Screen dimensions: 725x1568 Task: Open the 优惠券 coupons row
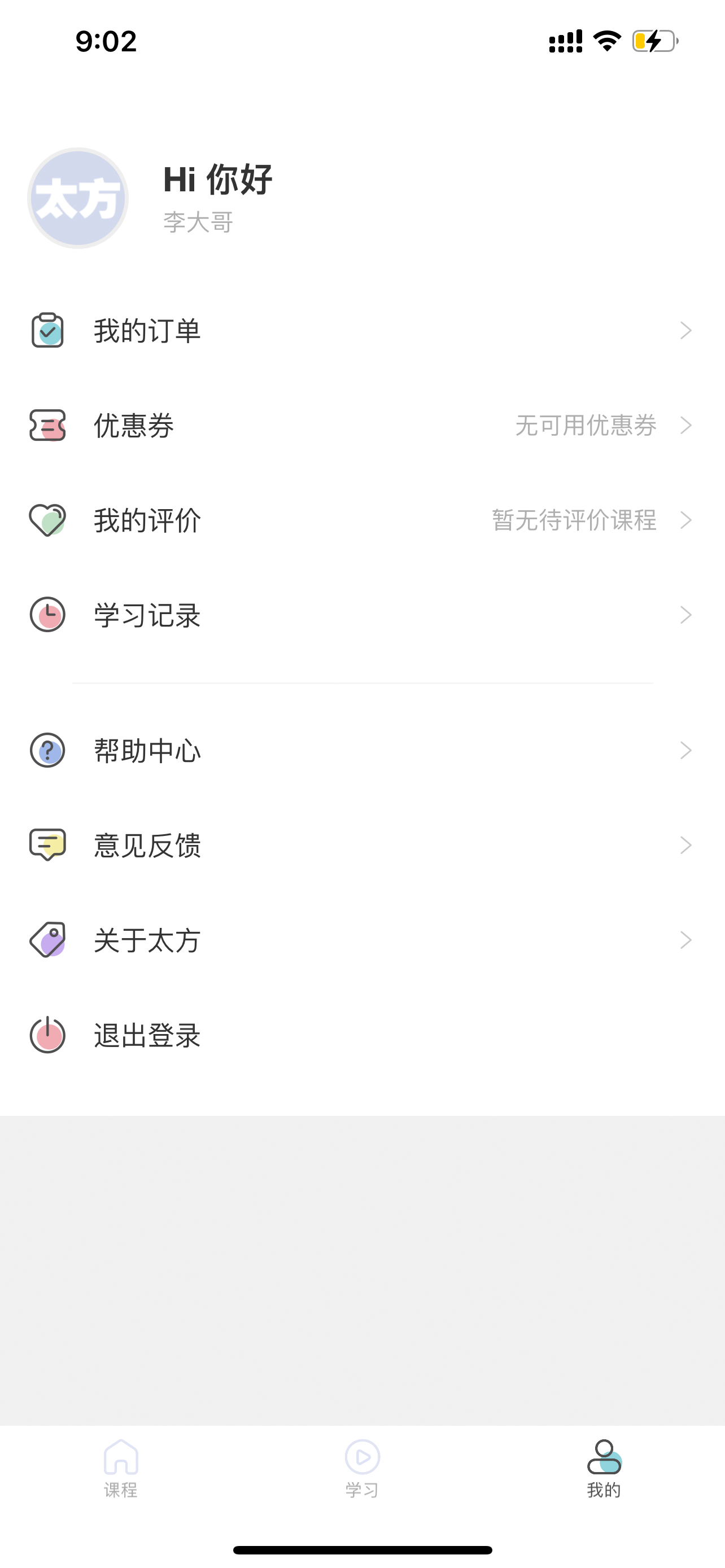click(x=362, y=426)
